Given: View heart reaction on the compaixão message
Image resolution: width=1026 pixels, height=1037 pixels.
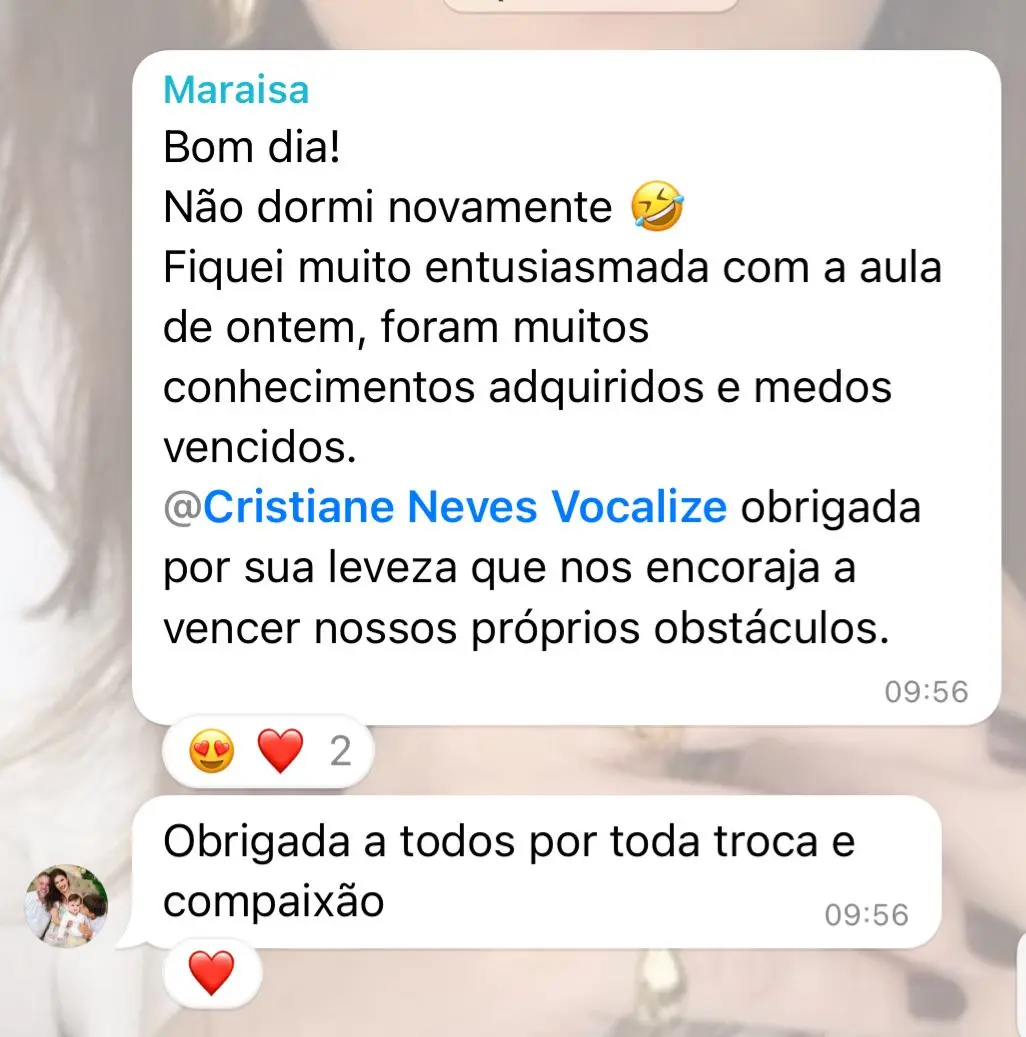Looking at the screenshot, I should (211, 973).
